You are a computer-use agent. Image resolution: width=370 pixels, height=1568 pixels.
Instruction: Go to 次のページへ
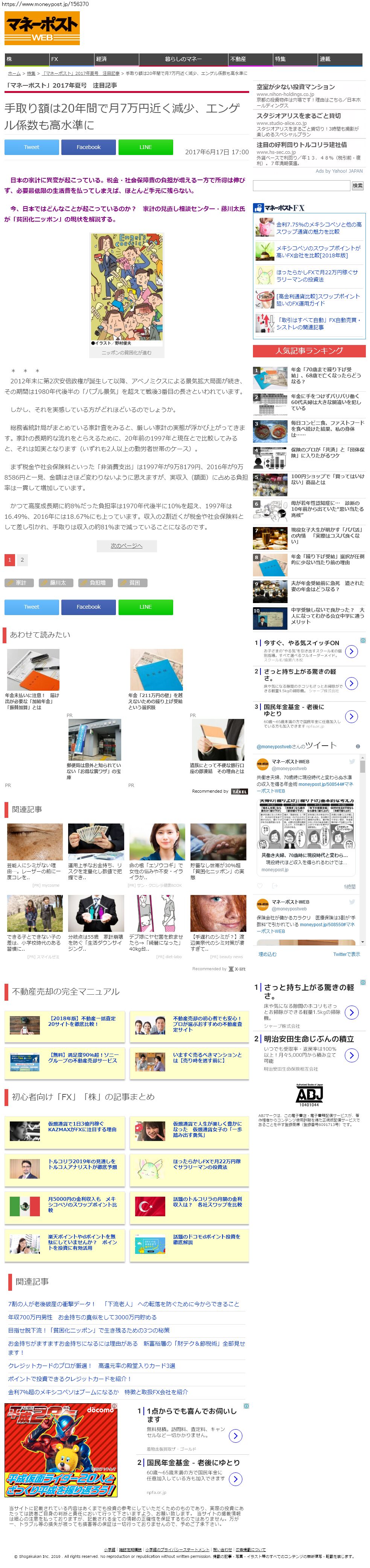coord(126,545)
